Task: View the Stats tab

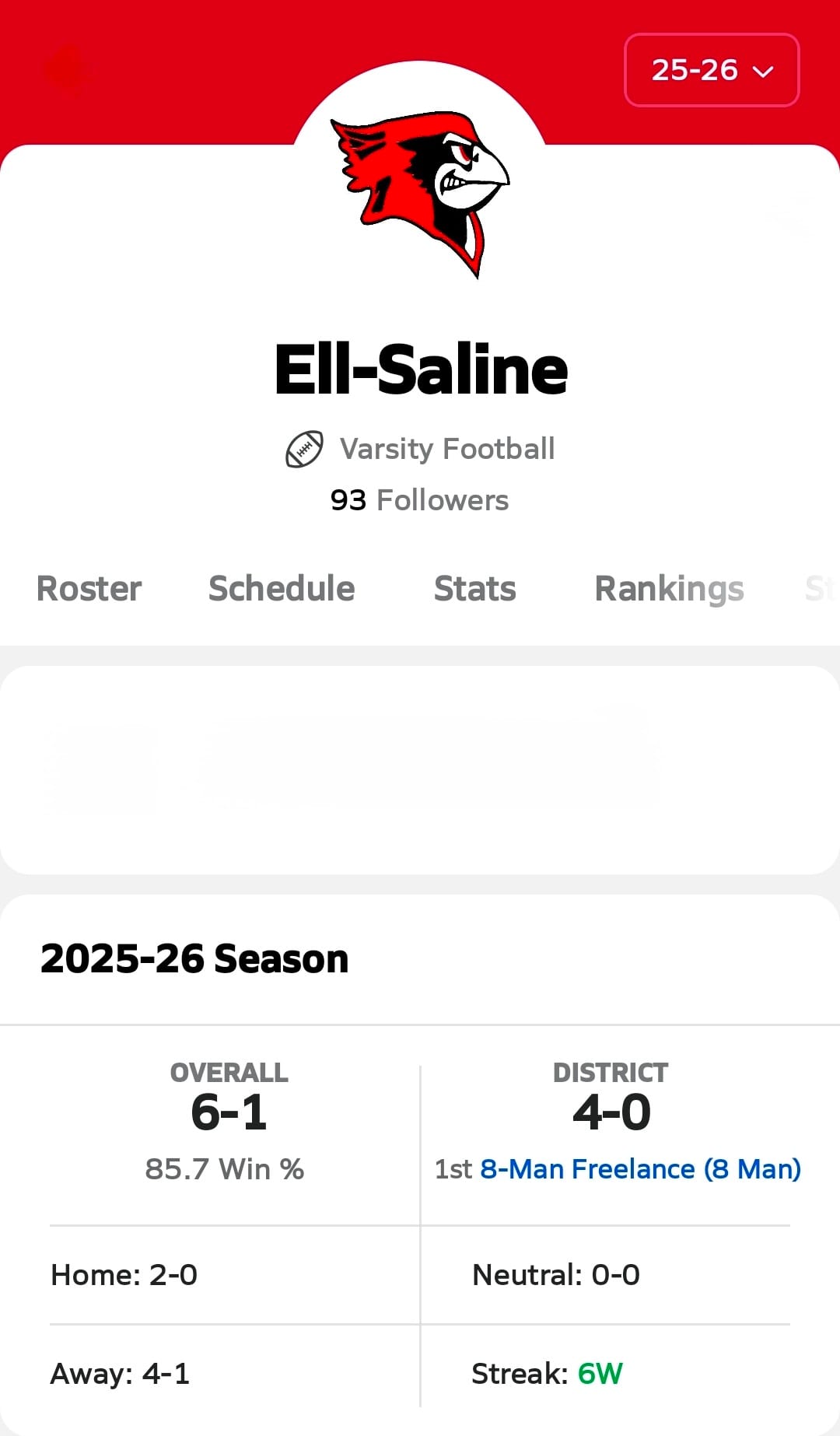Action: pos(474,589)
